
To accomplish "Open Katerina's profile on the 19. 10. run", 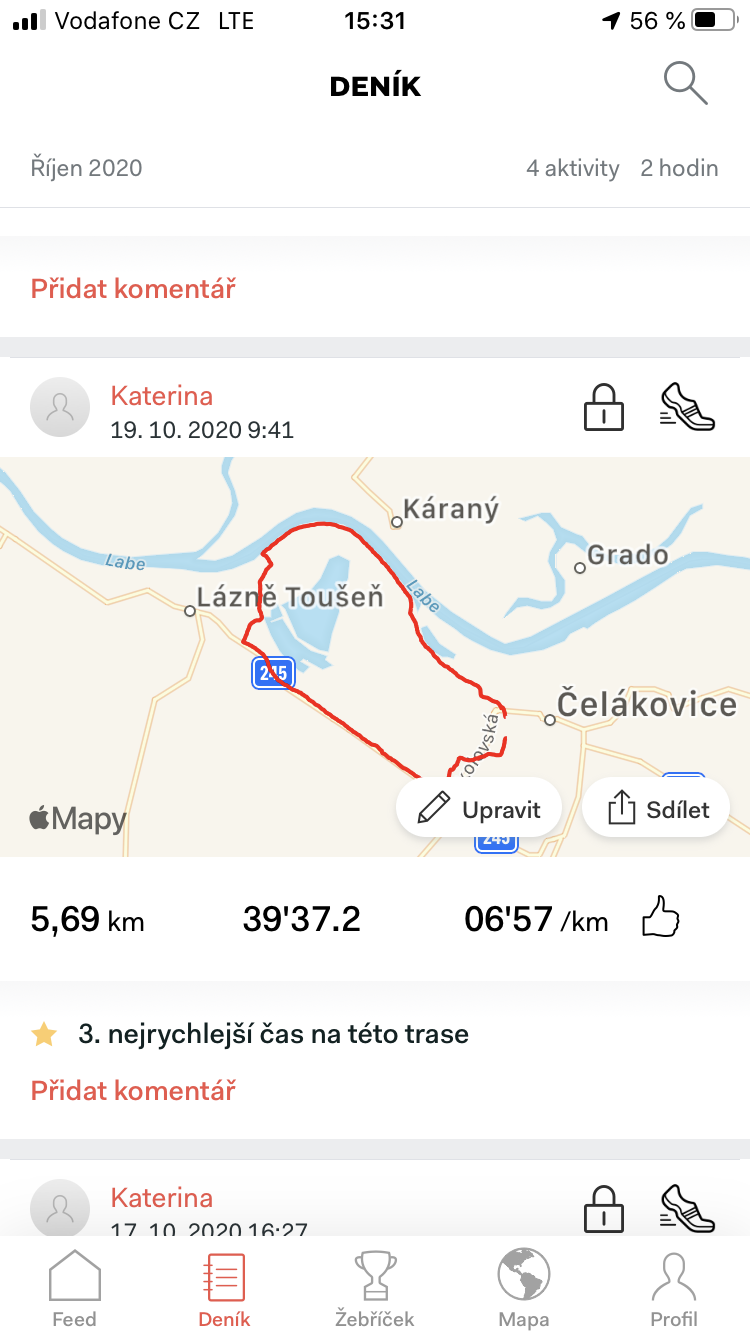I will (x=162, y=396).
